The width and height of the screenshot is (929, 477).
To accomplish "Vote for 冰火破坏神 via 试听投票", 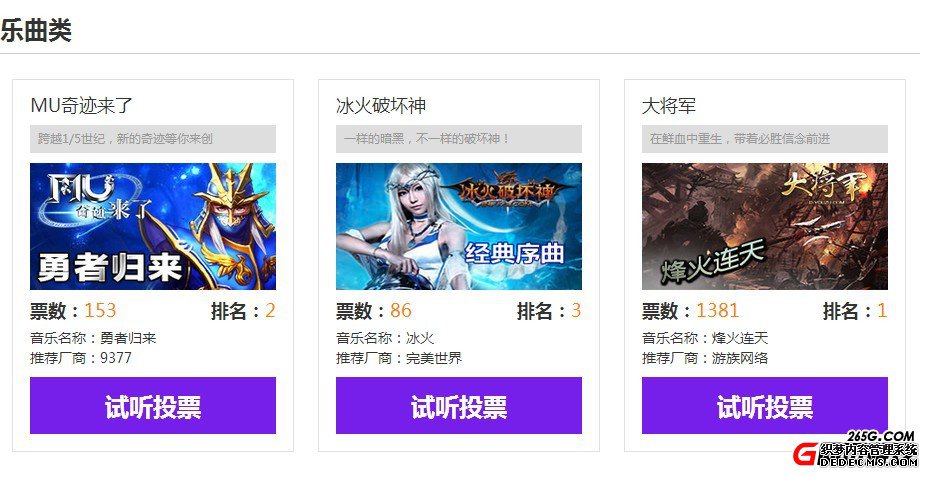I will click(x=459, y=406).
